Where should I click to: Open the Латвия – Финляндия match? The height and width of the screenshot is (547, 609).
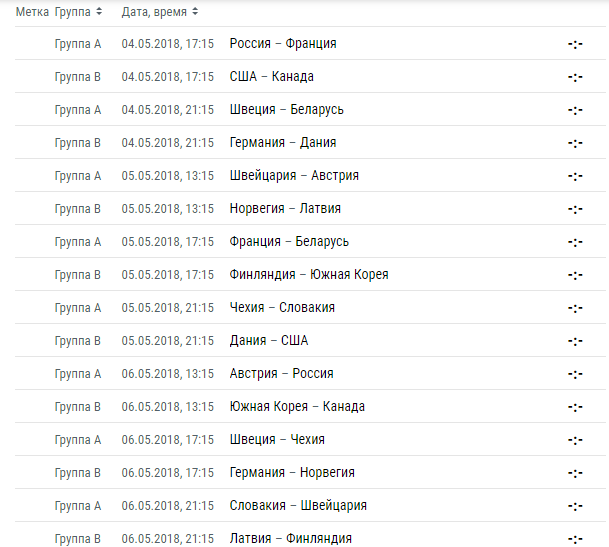290,539
